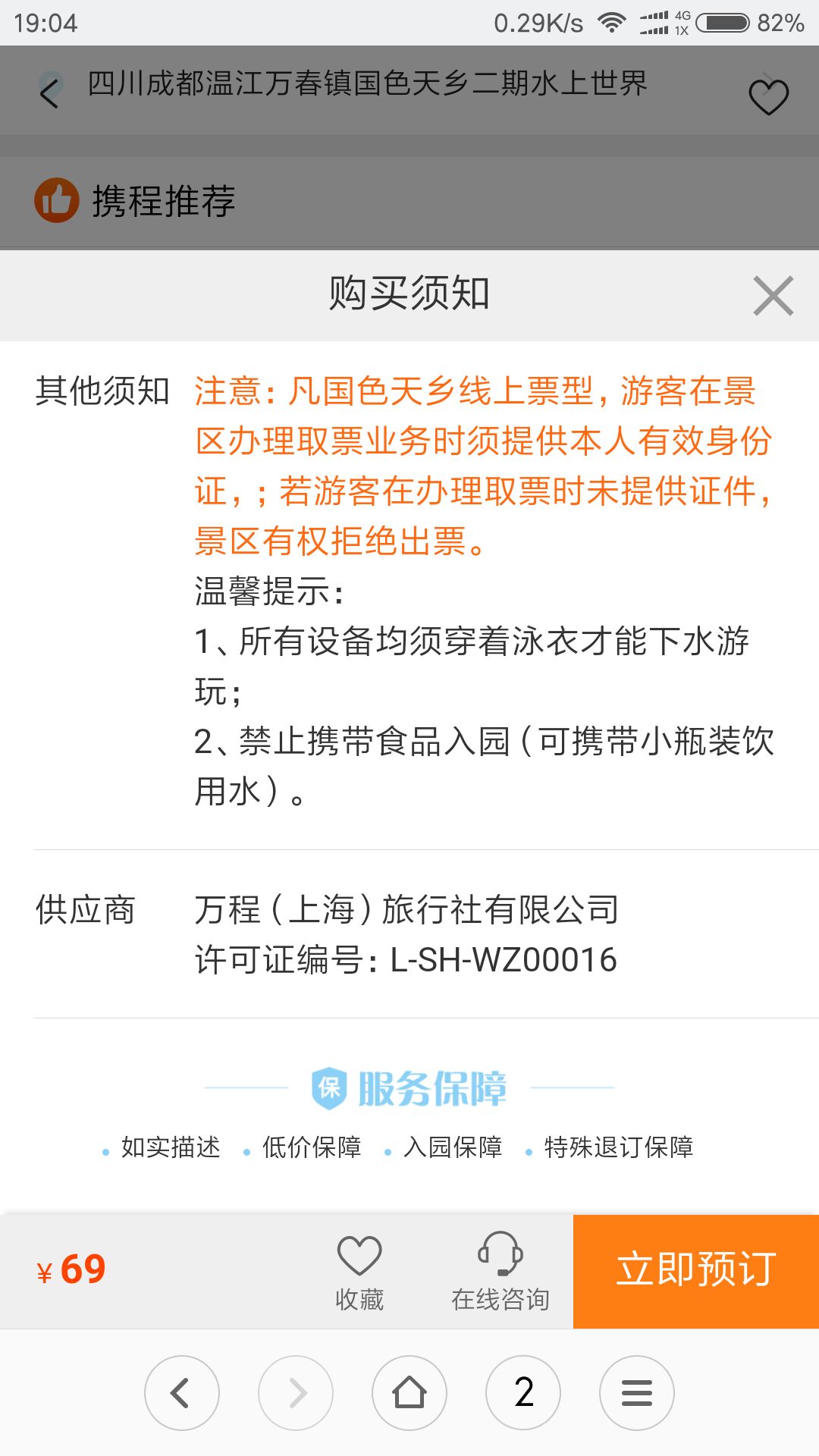Tap 立即预订 to book now
Viewport: 819px width, 1456px height.
[696, 1271]
